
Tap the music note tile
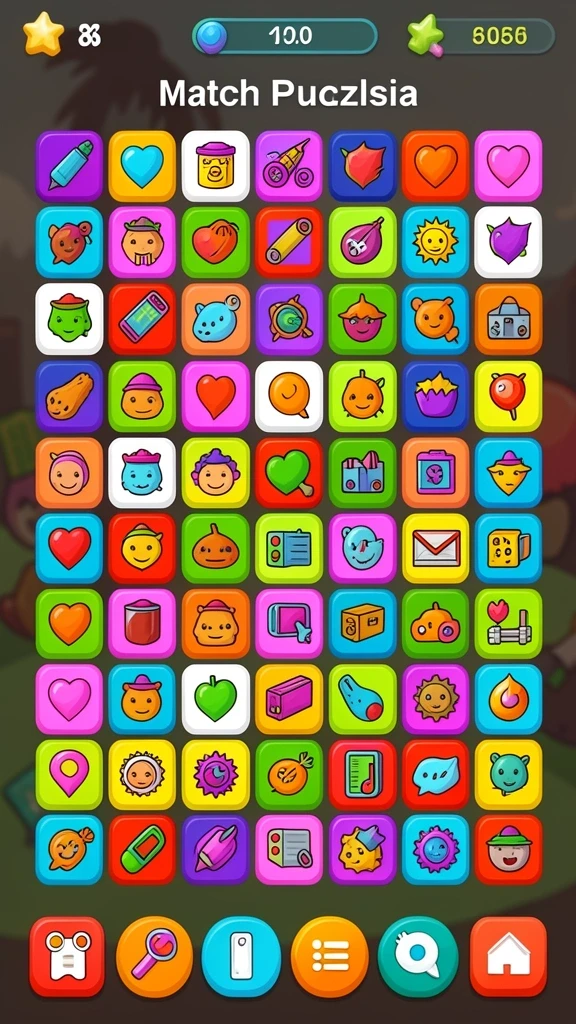coord(362,775)
